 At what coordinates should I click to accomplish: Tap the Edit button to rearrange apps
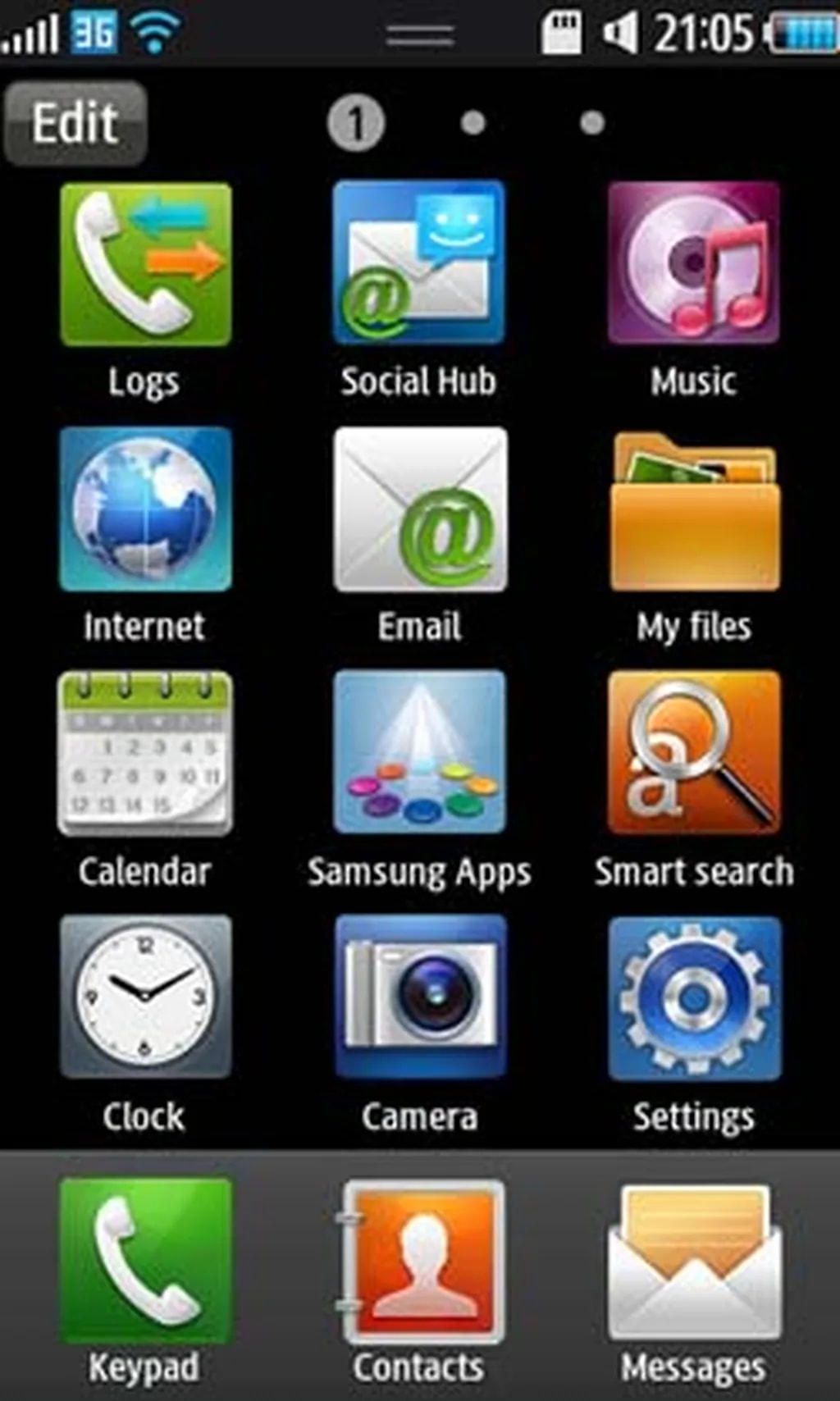75,123
